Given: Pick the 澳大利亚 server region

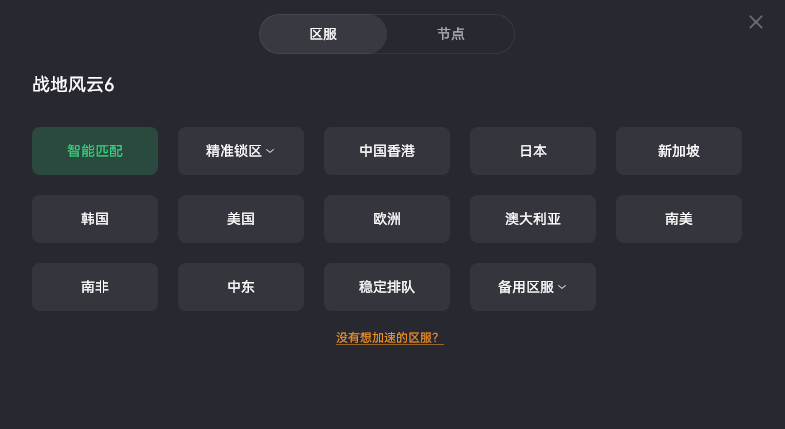Looking at the screenshot, I should click(x=533, y=219).
